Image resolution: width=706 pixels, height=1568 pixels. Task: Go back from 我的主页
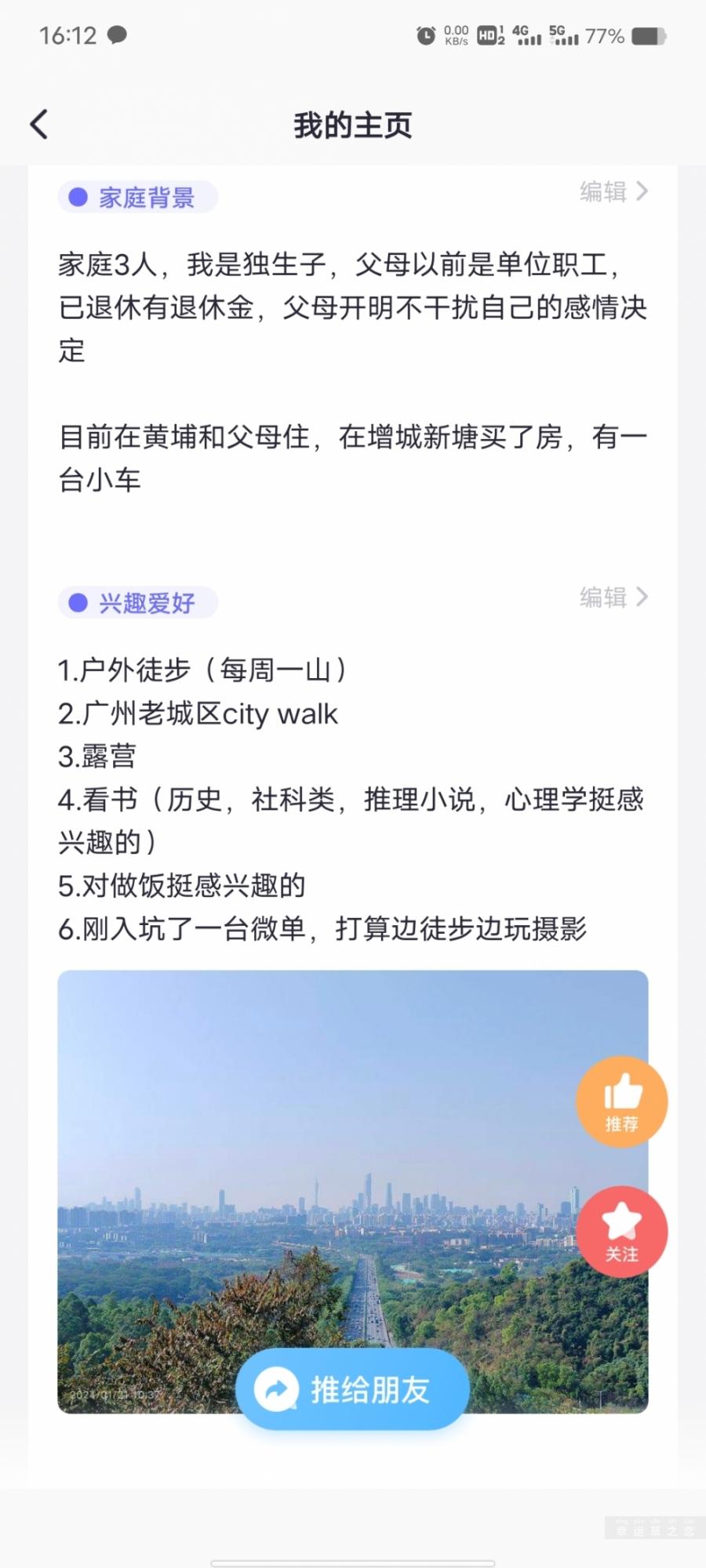click(x=39, y=125)
